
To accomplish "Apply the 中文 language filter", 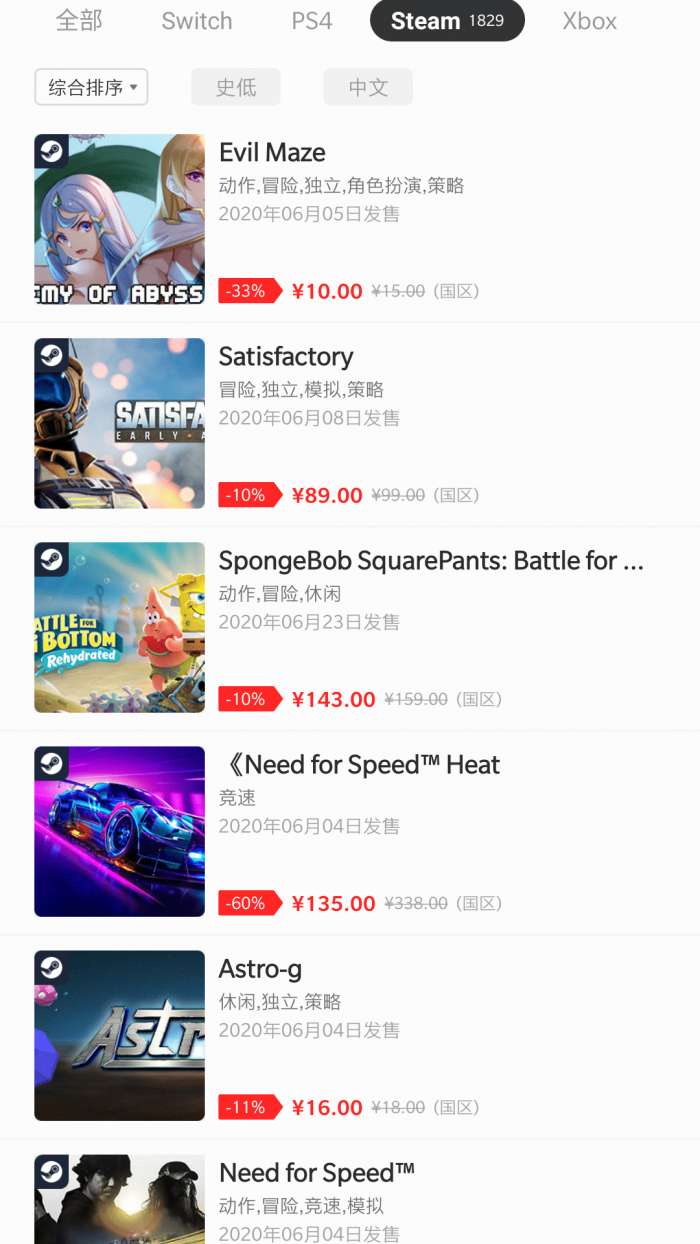I will [x=368, y=87].
